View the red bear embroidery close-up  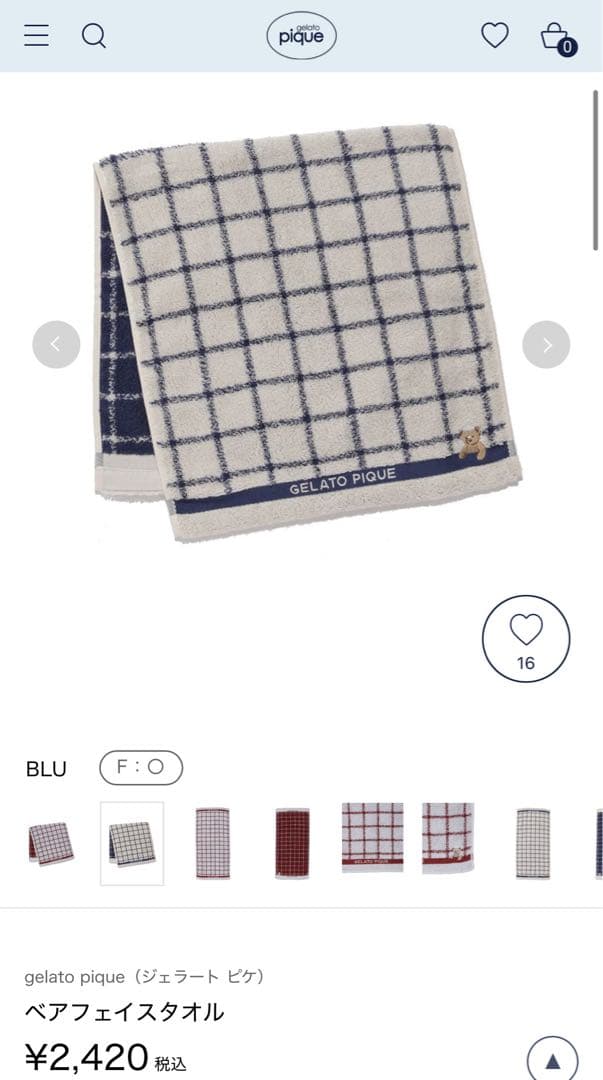point(447,838)
